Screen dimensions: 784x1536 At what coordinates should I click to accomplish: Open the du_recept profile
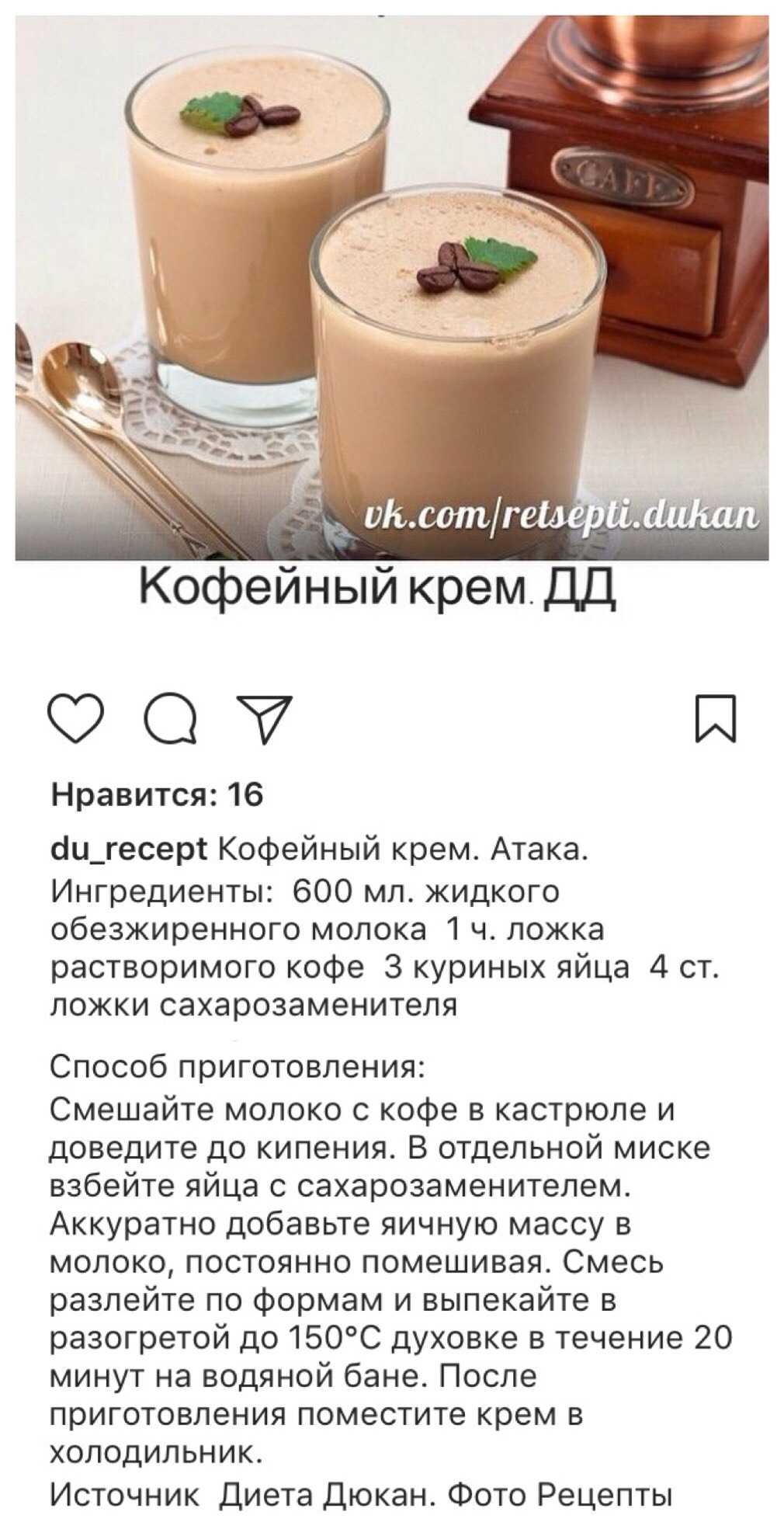click(128, 850)
